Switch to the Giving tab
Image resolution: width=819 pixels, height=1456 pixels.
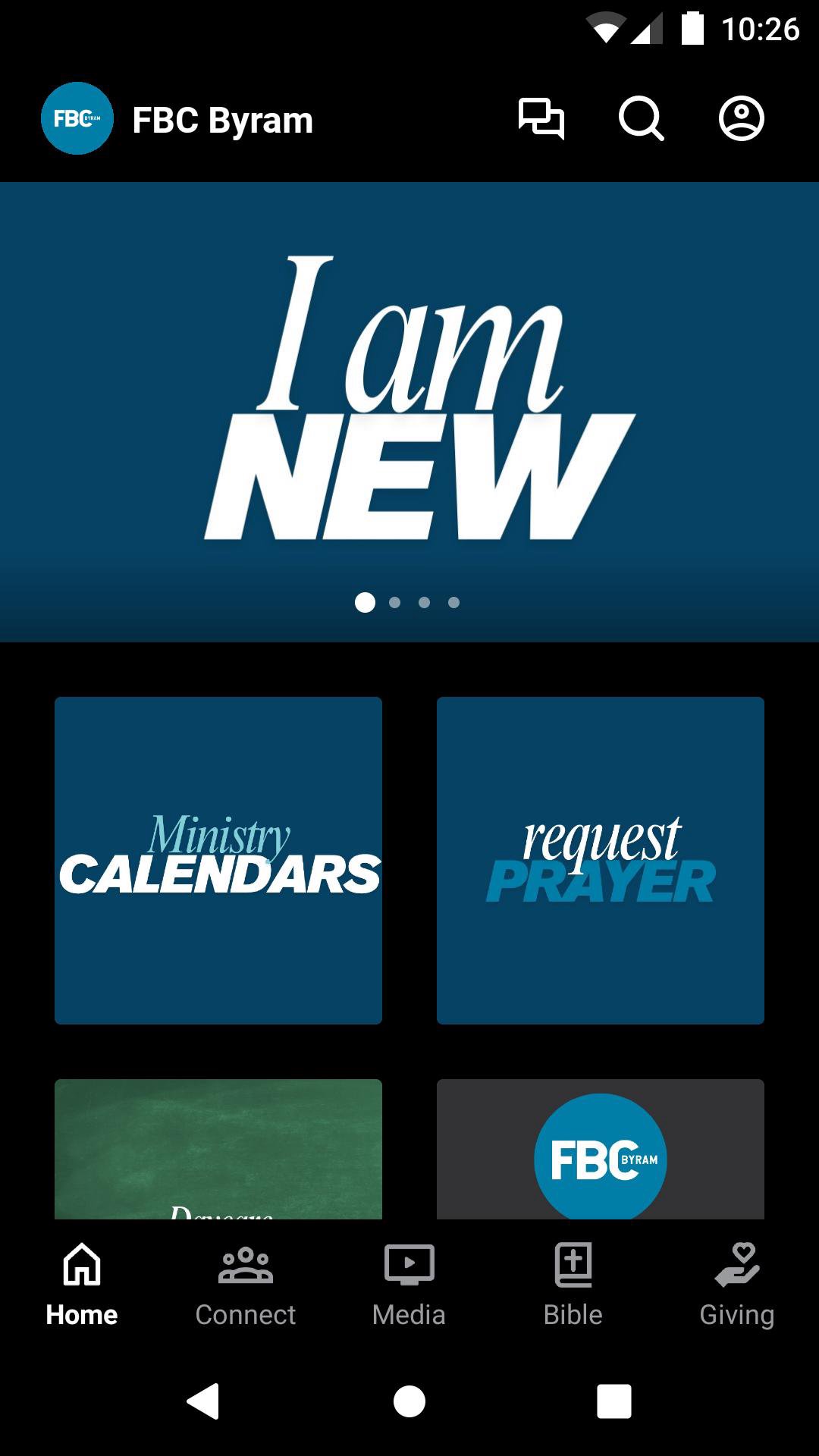736,1283
